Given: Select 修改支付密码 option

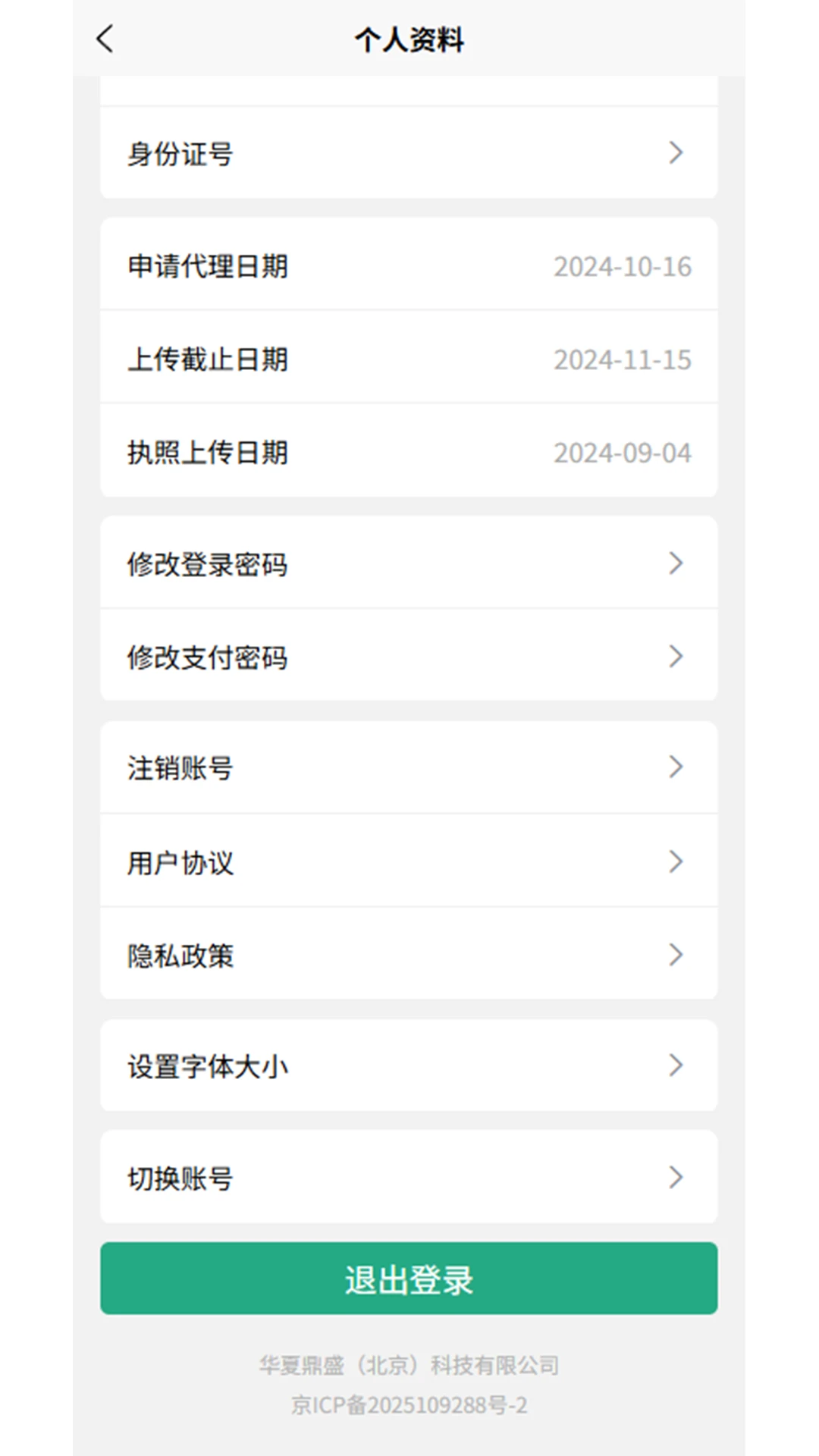Looking at the screenshot, I should [409, 657].
